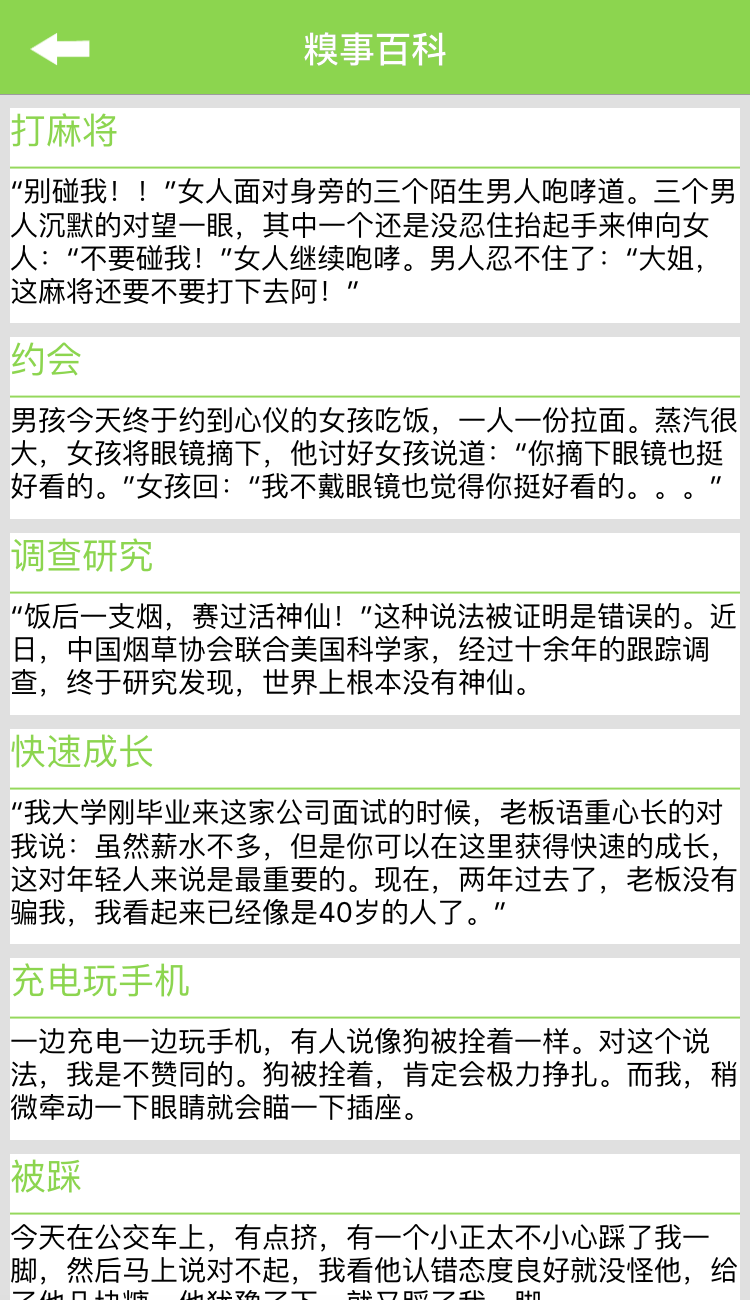Tap the back arrow in the header

(60, 48)
